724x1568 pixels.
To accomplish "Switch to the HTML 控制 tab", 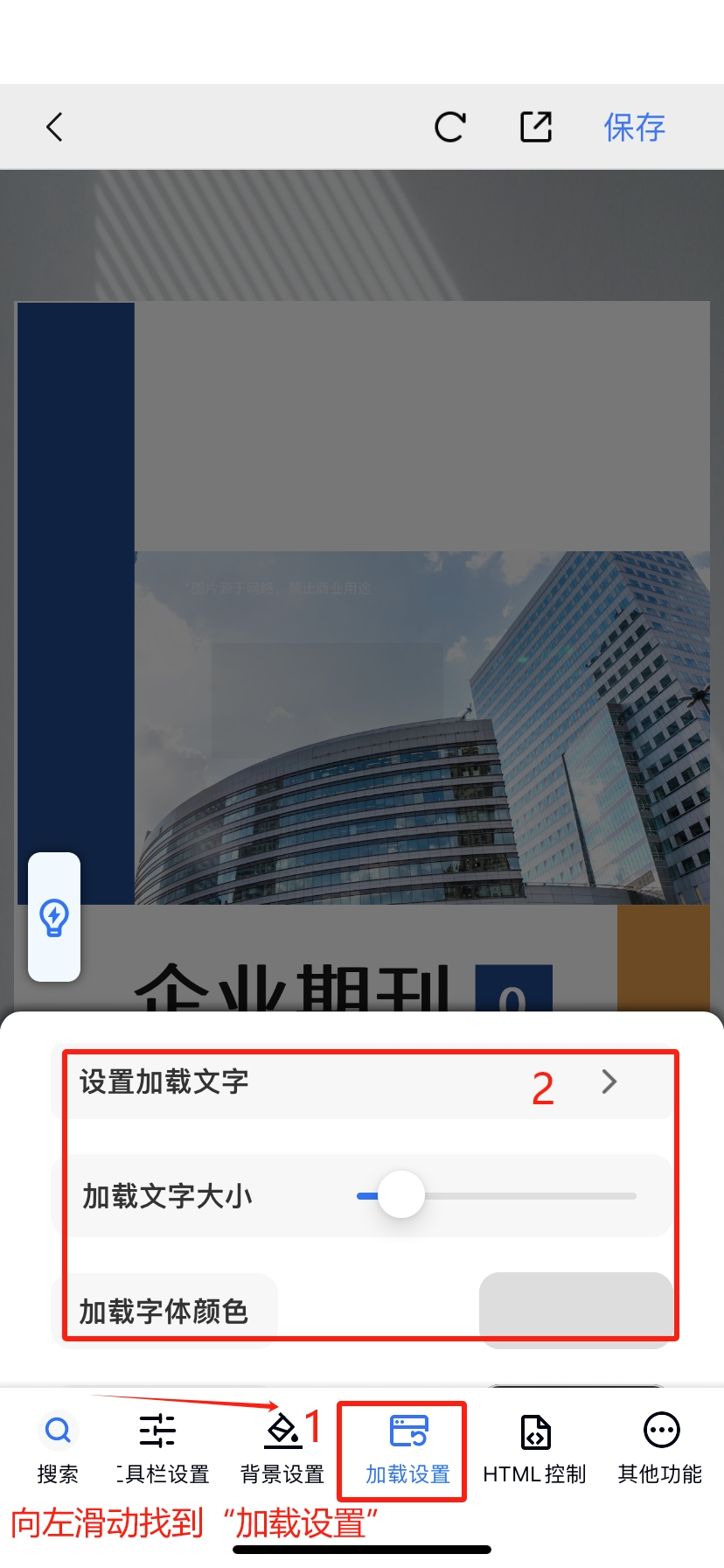I will pyautogui.click(x=534, y=1449).
